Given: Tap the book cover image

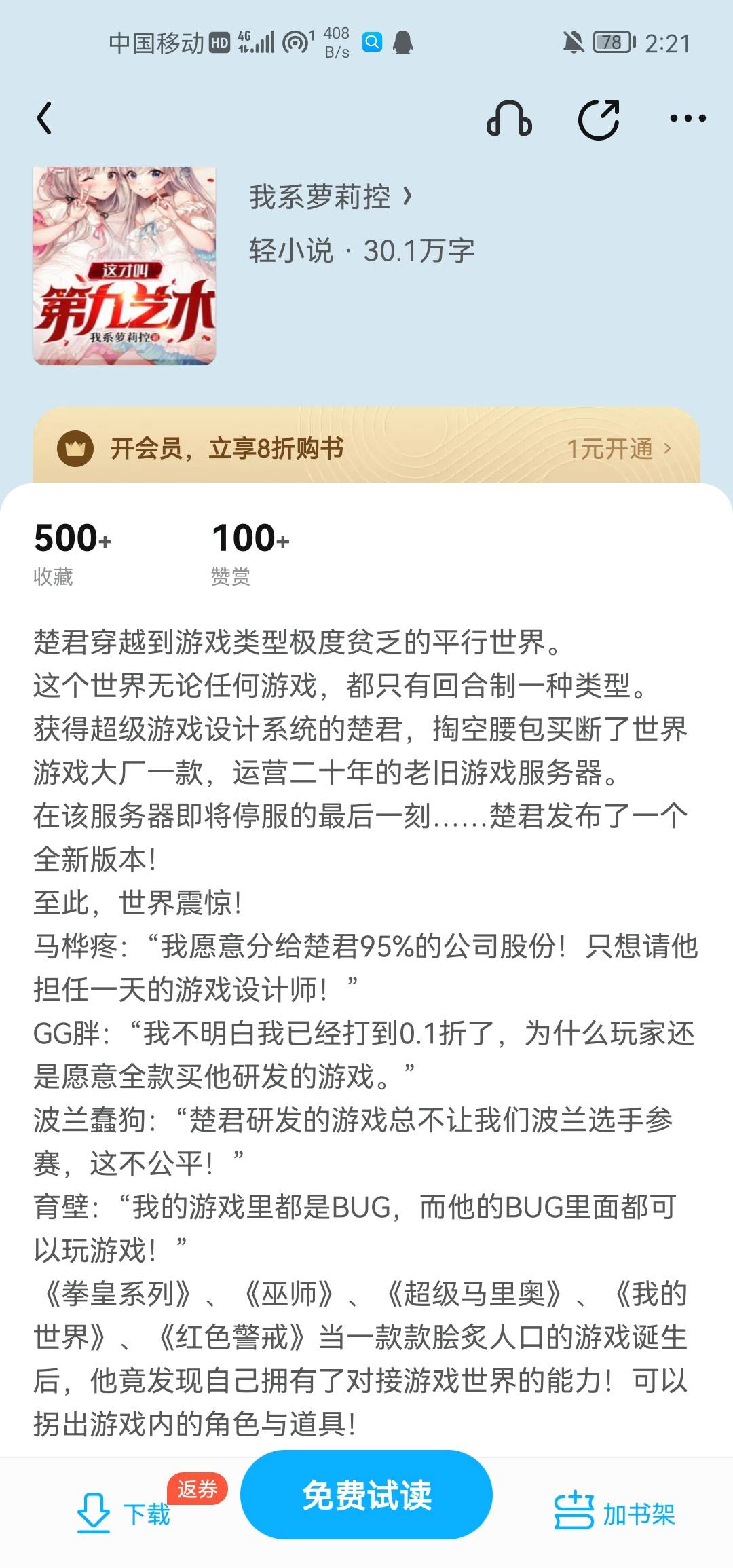Looking at the screenshot, I should 124,266.
